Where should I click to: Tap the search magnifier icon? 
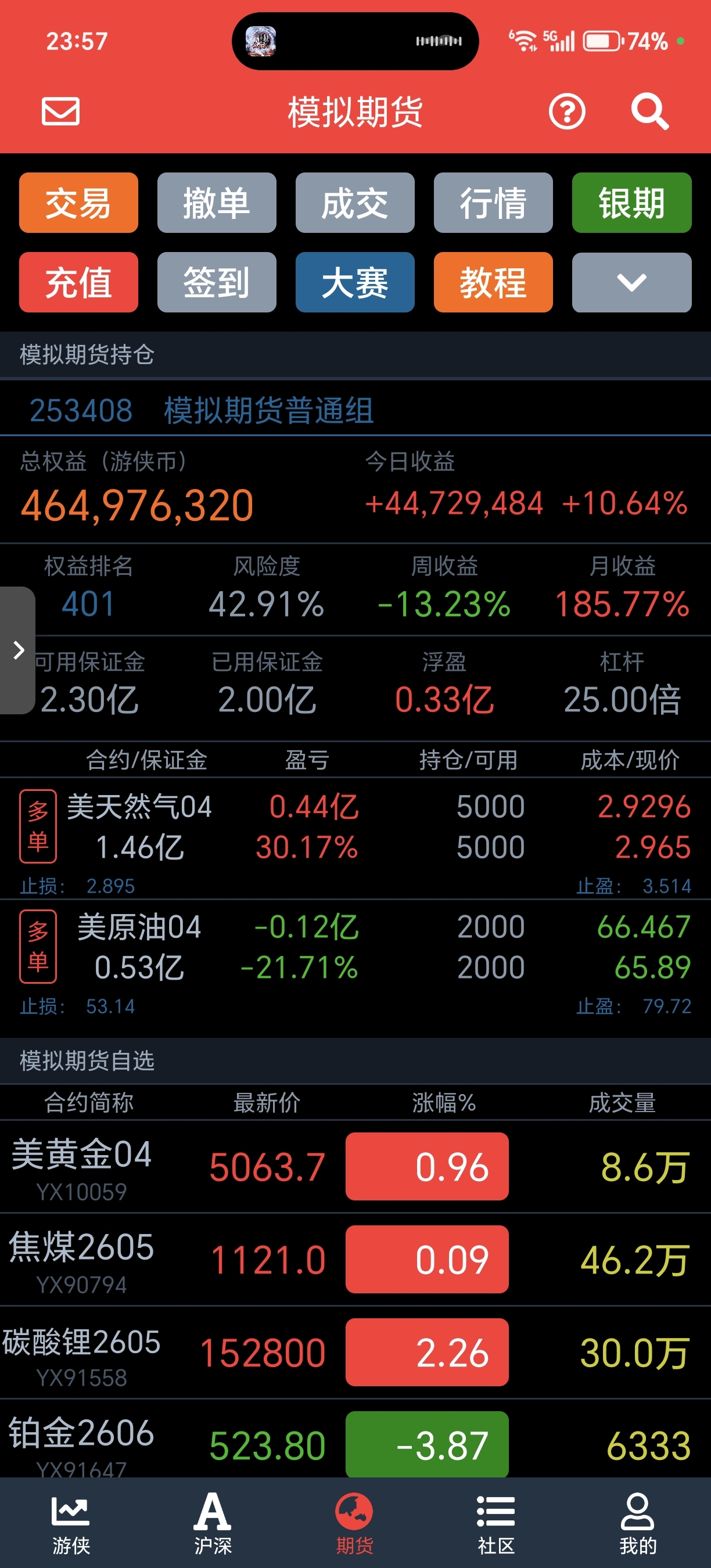(649, 112)
